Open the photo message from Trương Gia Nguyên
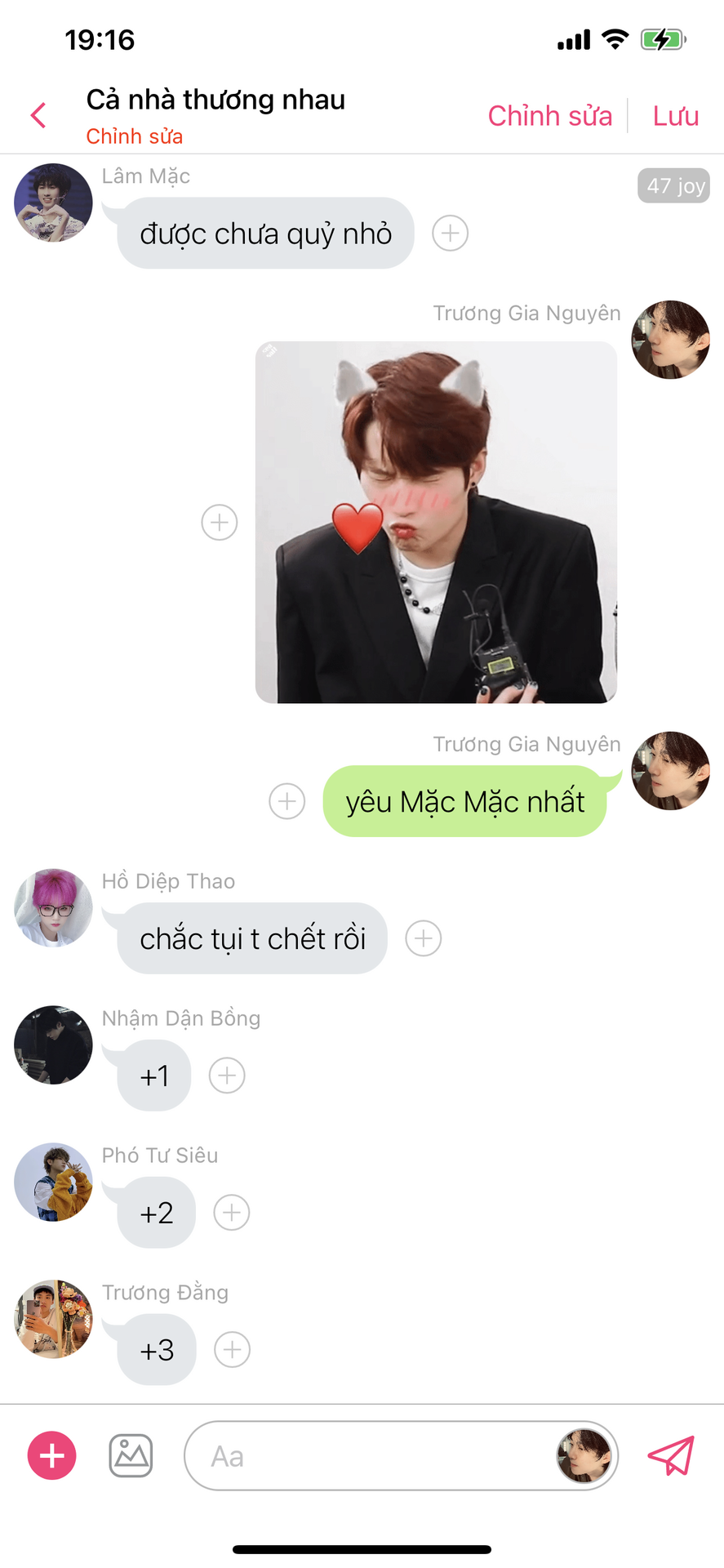Viewport: 724px width, 1568px height. coord(436,522)
